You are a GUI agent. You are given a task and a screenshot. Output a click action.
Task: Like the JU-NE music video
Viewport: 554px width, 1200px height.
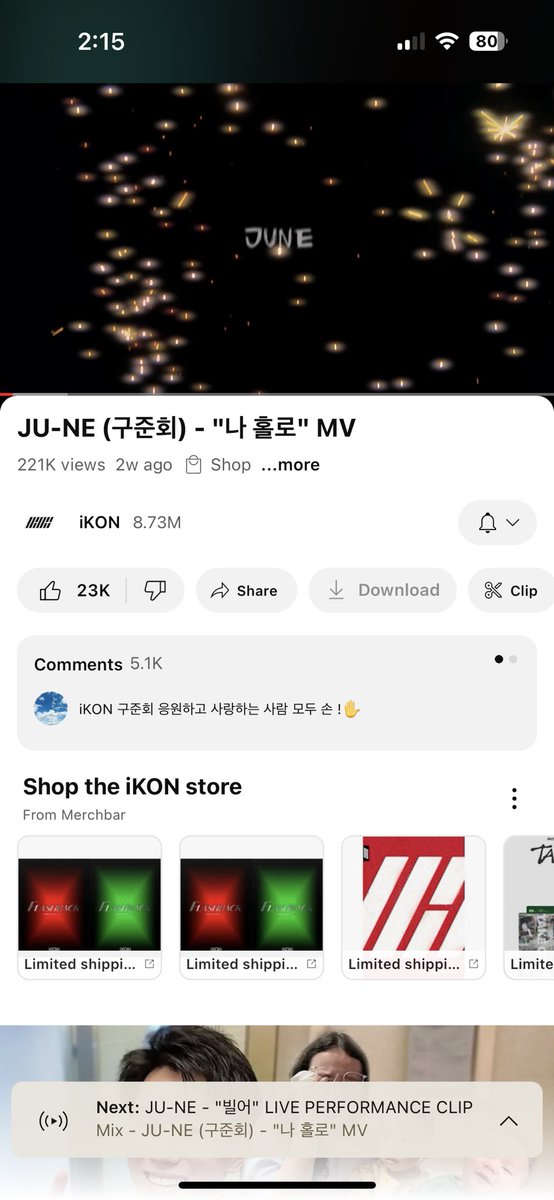click(x=72, y=590)
